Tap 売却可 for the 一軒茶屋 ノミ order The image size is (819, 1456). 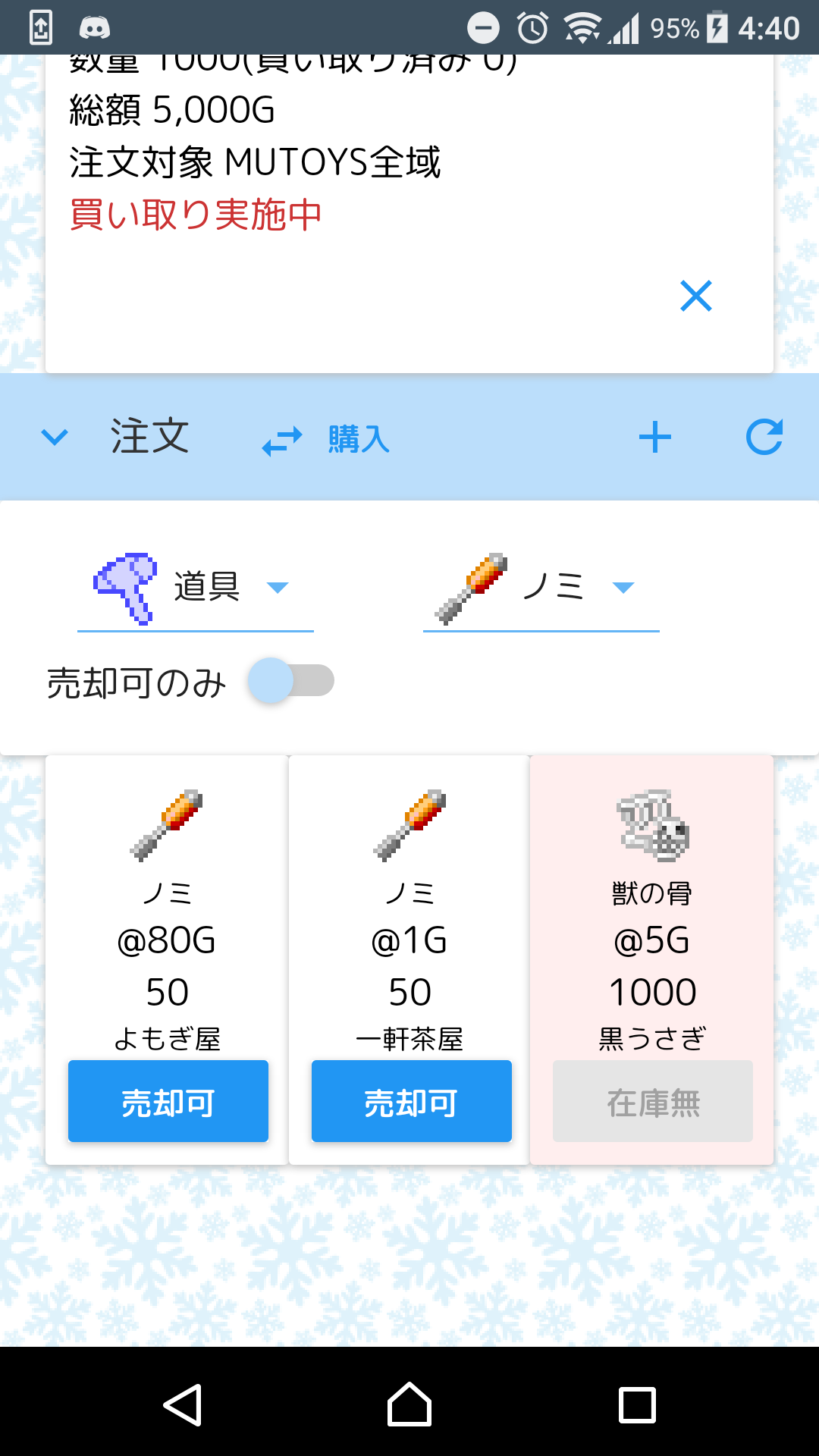[x=412, y=1101]
